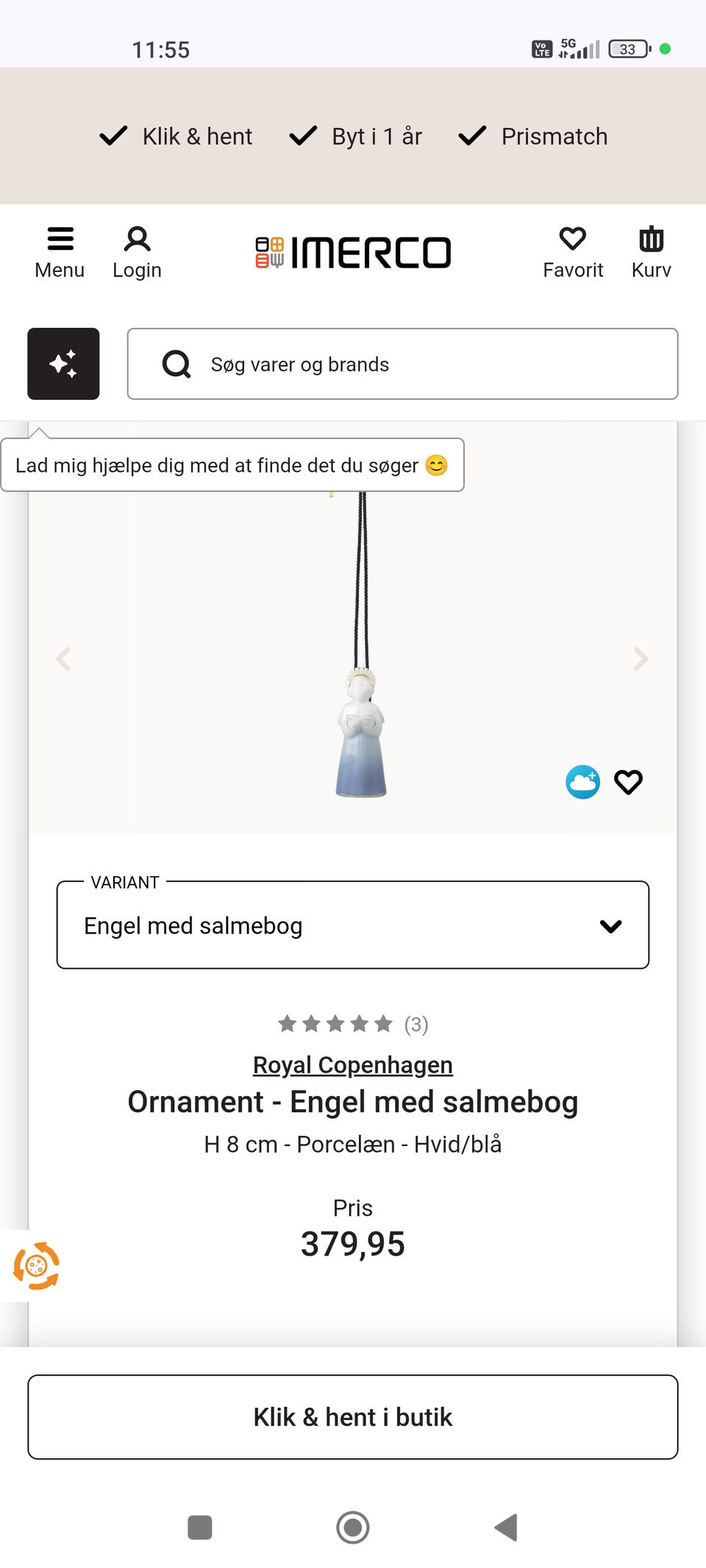Open the Royal Copenhagen brand link

[352, 1064]
